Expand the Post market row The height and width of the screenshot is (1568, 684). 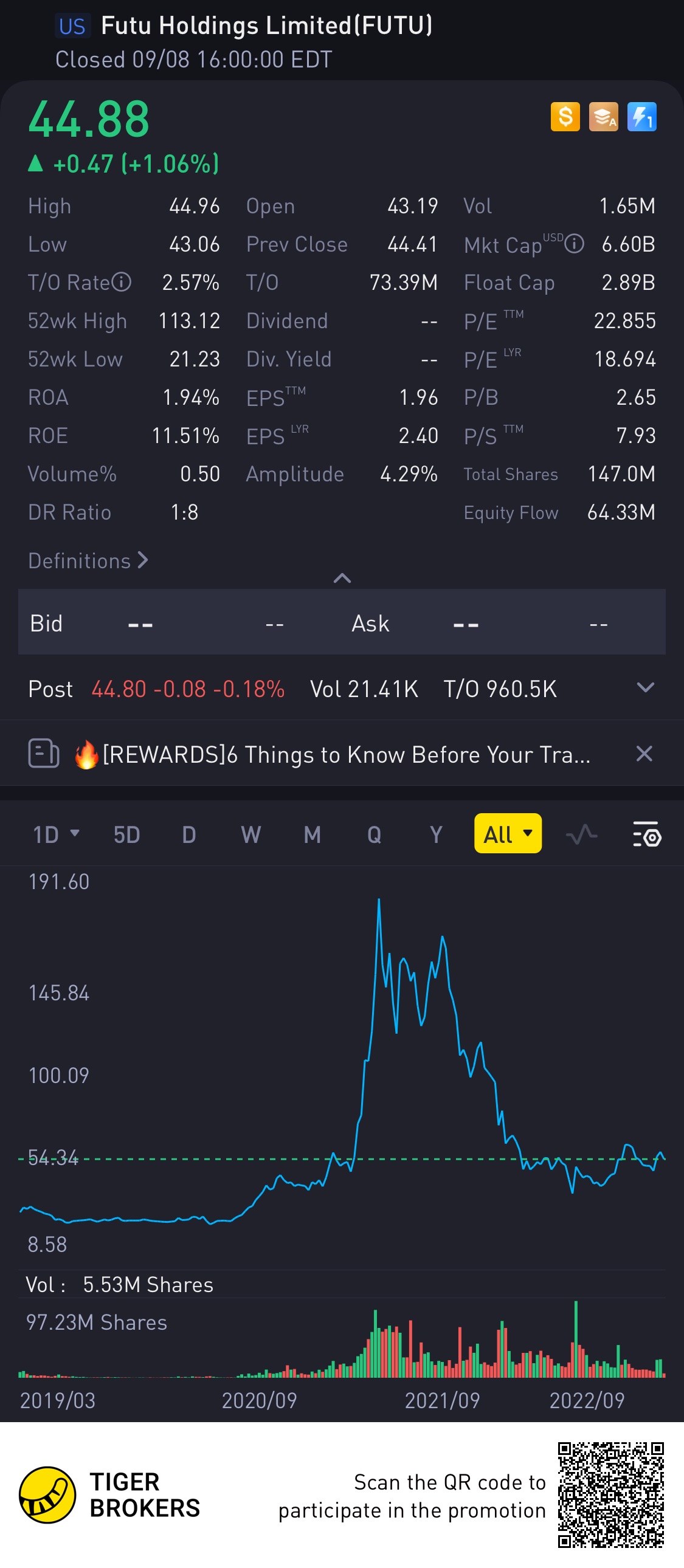pos(645,688)
